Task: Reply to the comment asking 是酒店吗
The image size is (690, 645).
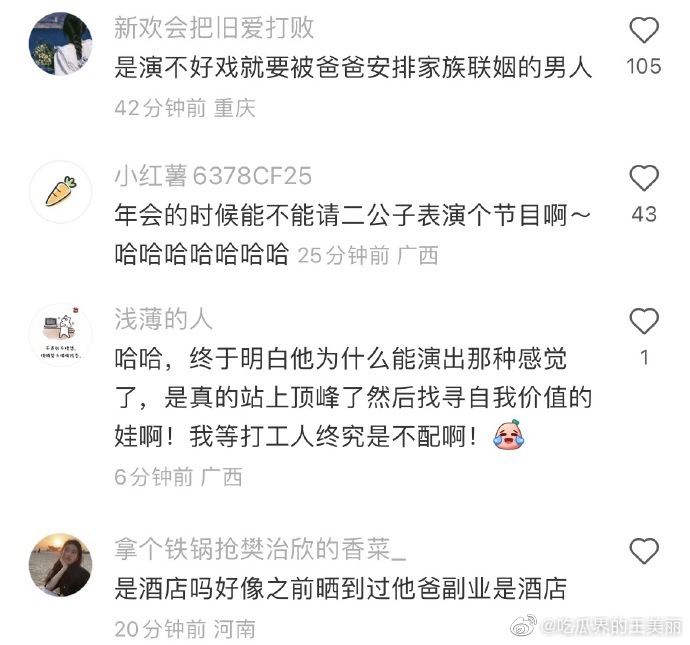Action: 340,590
